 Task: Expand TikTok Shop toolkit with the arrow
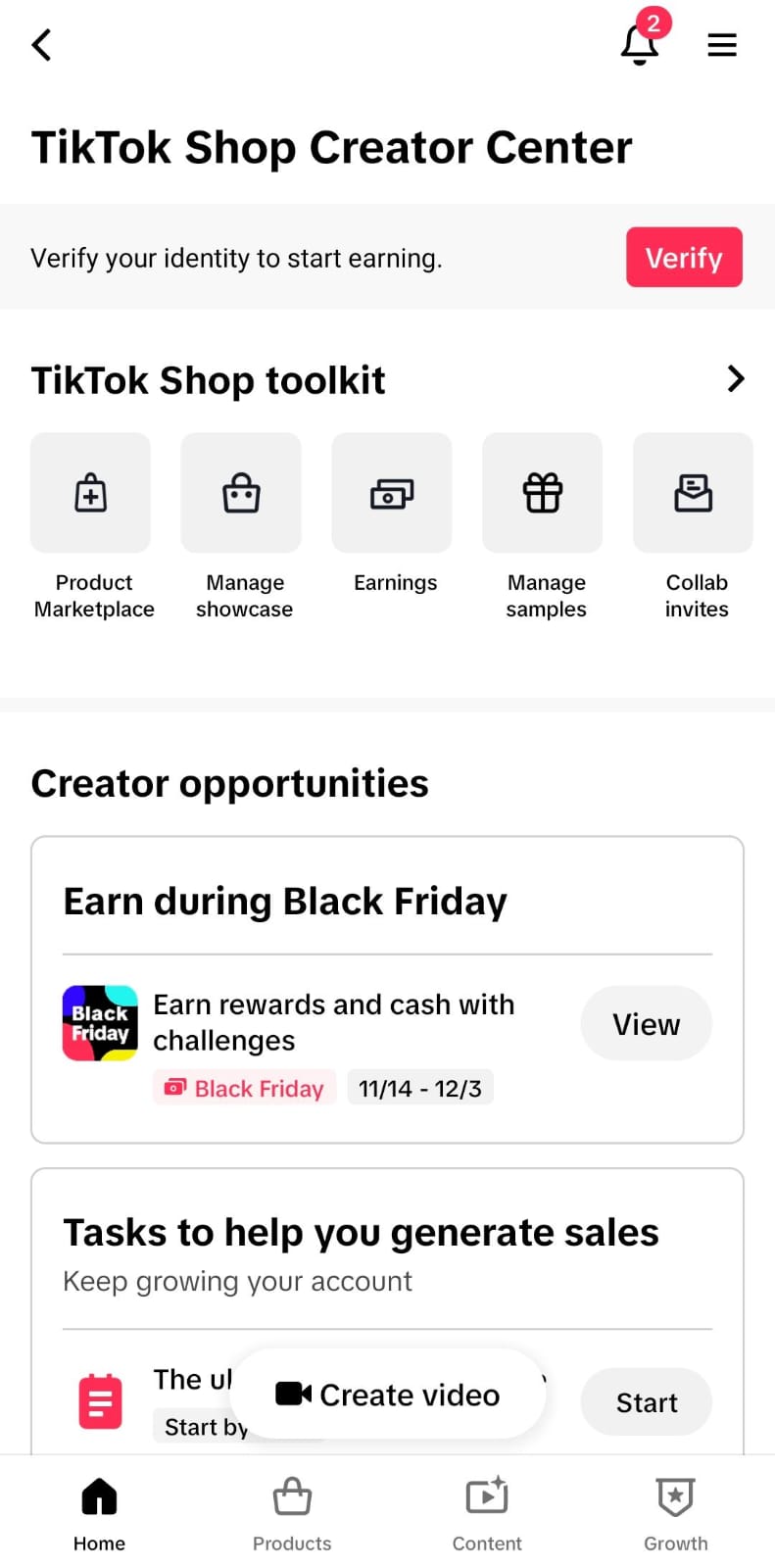[736, 378]
